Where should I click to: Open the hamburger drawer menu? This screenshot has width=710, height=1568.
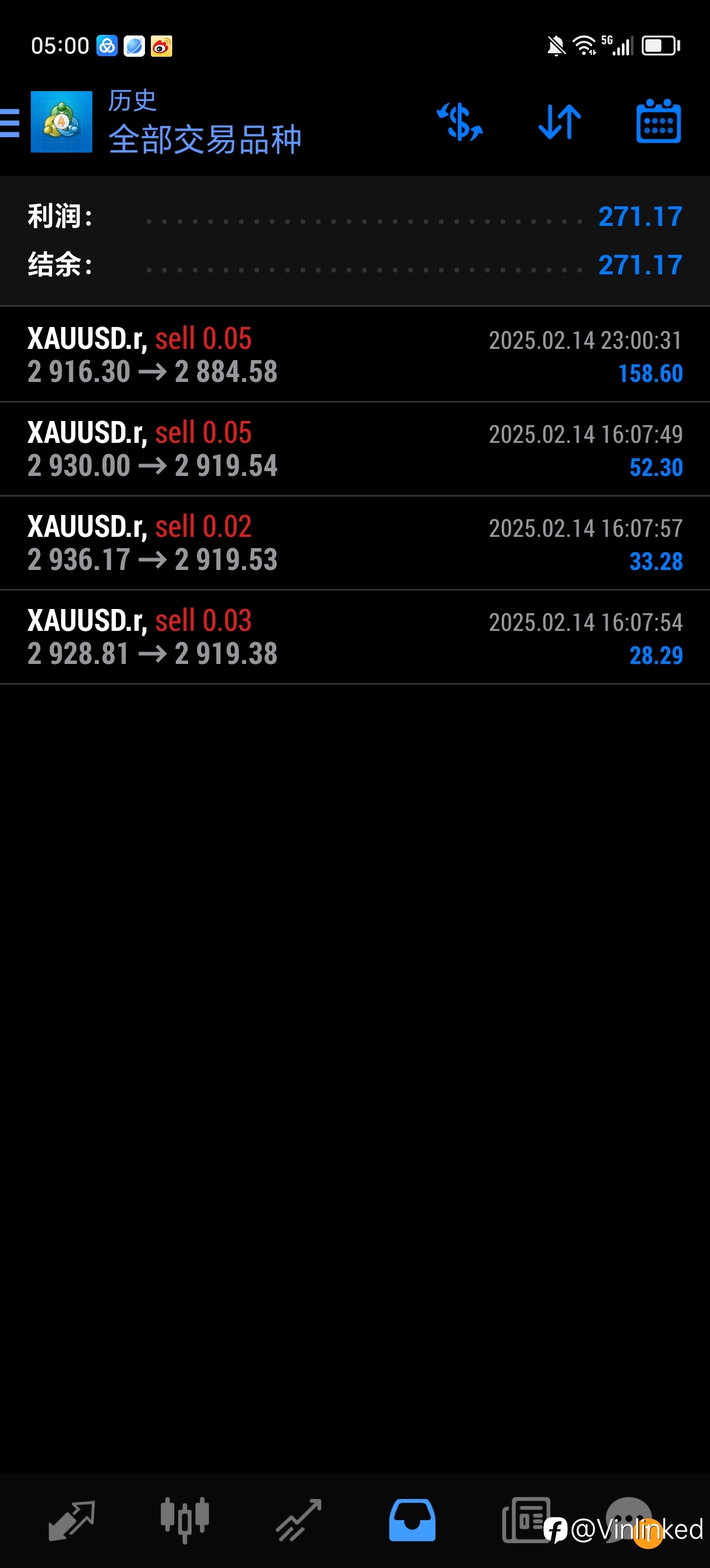[9, 123]
